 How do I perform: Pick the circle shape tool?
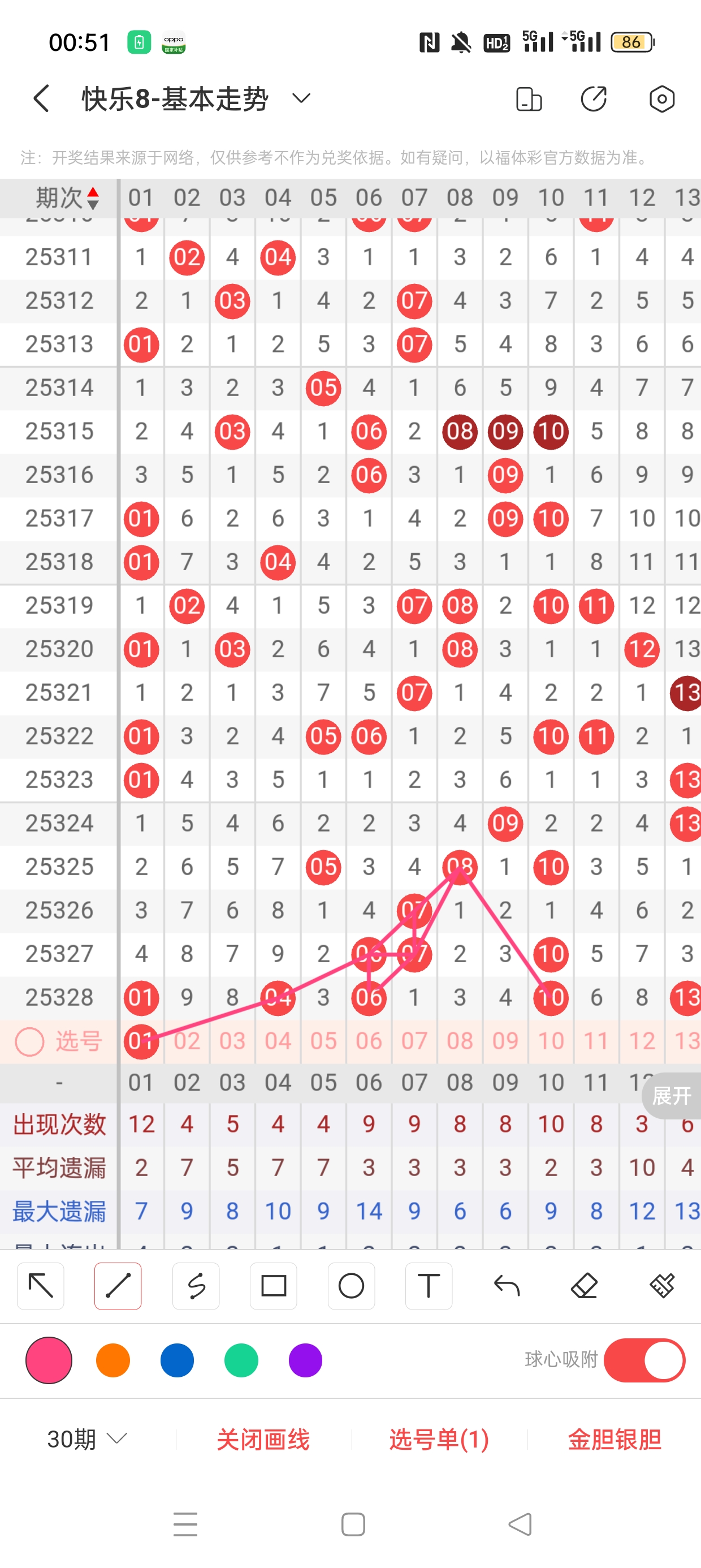pyautogui.click(x=351, y=1286)
